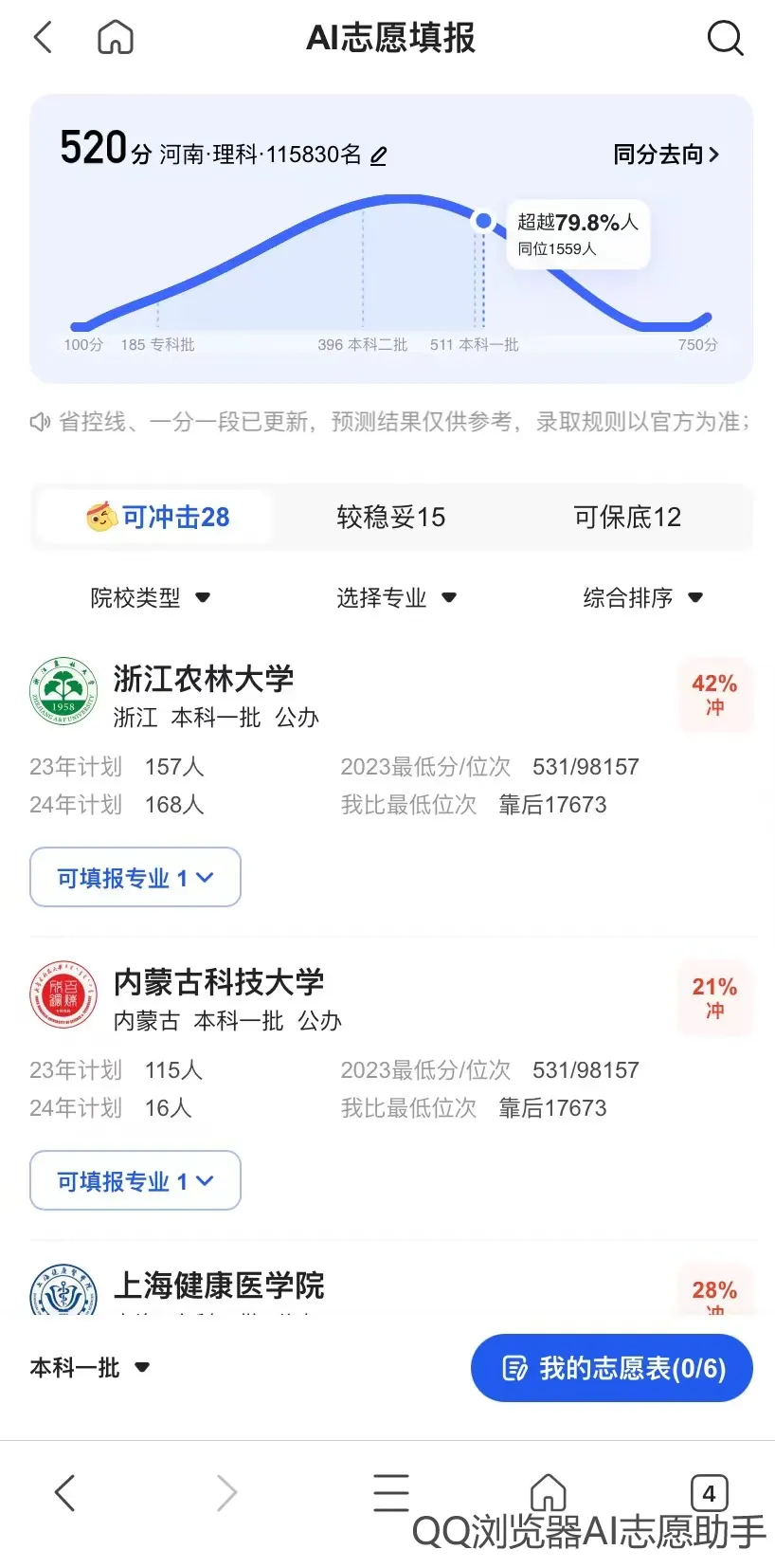Expand 可填报专业 under 内蒙古科技大学

tap(135, 1180)
